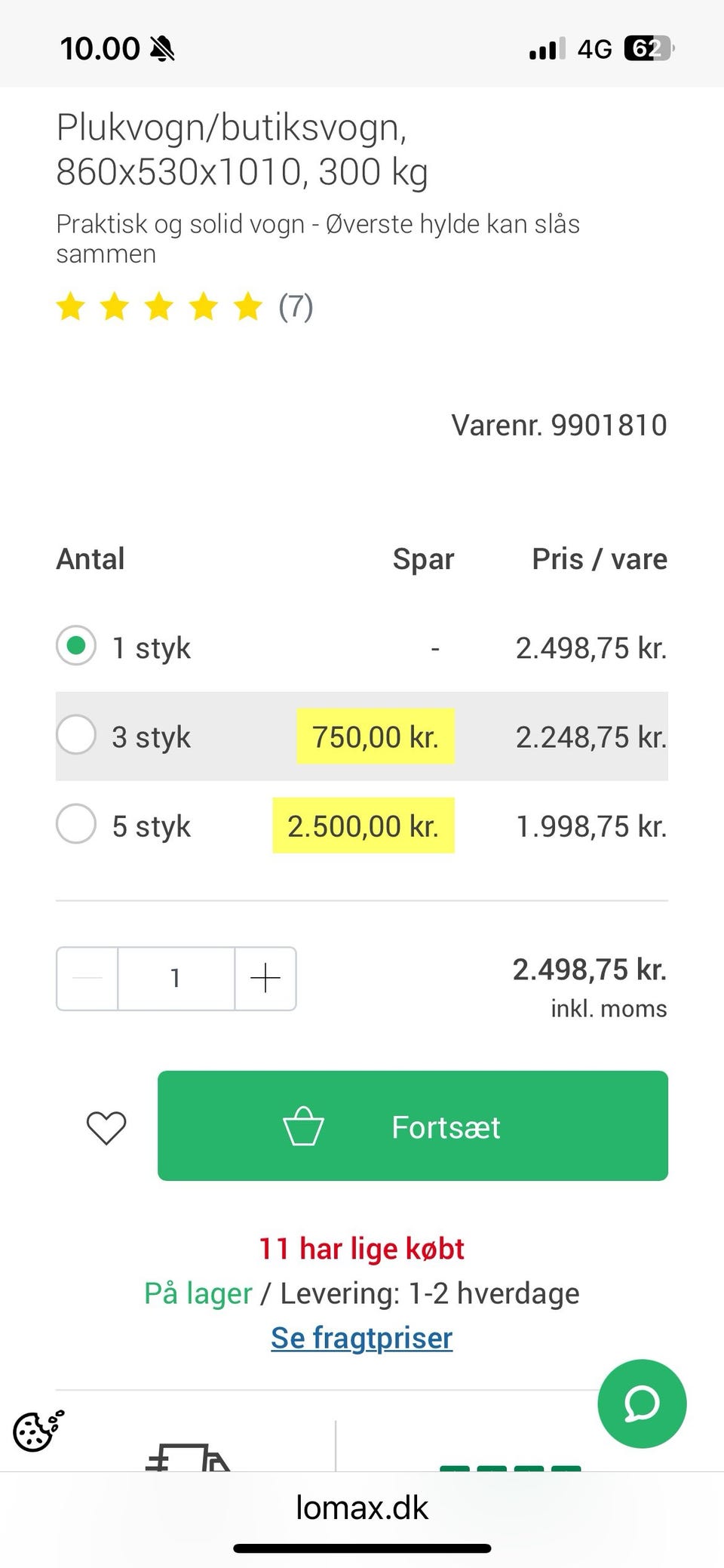Viewport: 724px width, 1568px height.
Task: Tap the lomax.dk address bar
Action: click(362, 1508)
